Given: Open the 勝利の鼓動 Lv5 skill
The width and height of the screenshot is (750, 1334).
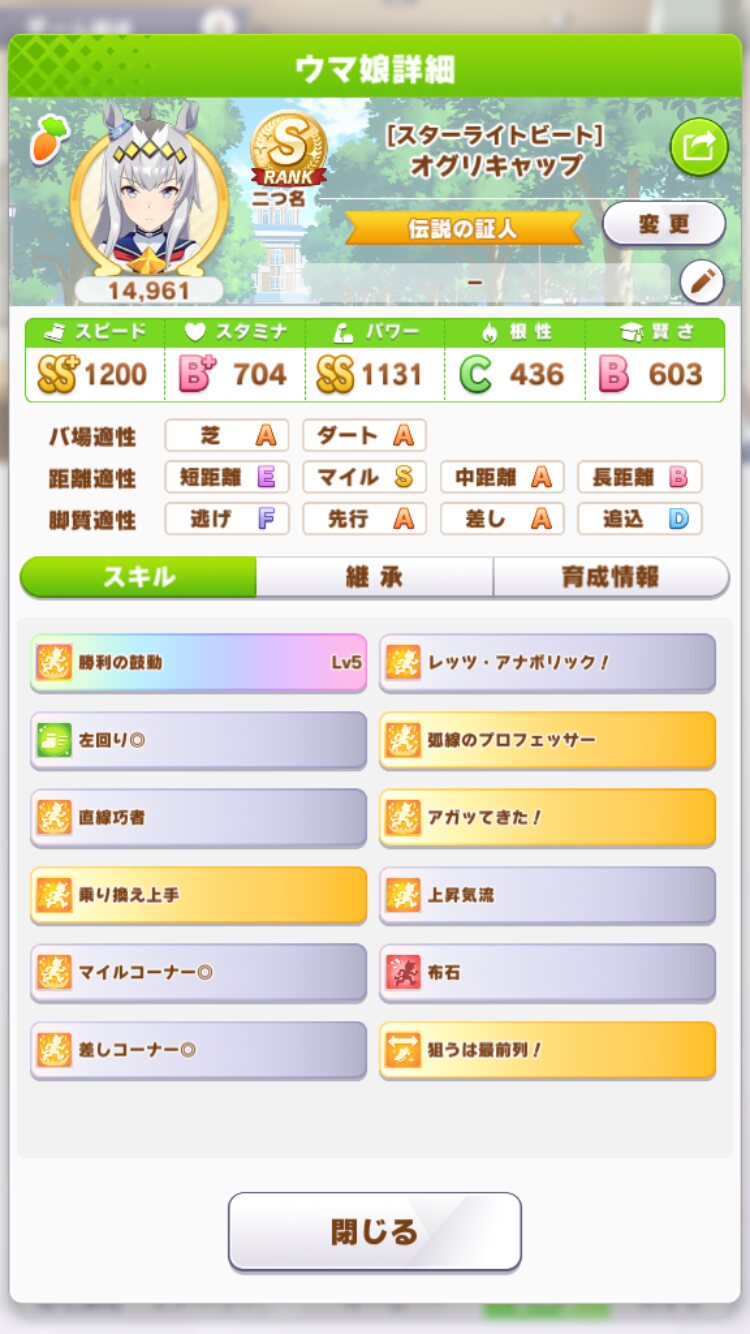Looking at the screenshot, I should pyautogui.click(x=198, y=662).
